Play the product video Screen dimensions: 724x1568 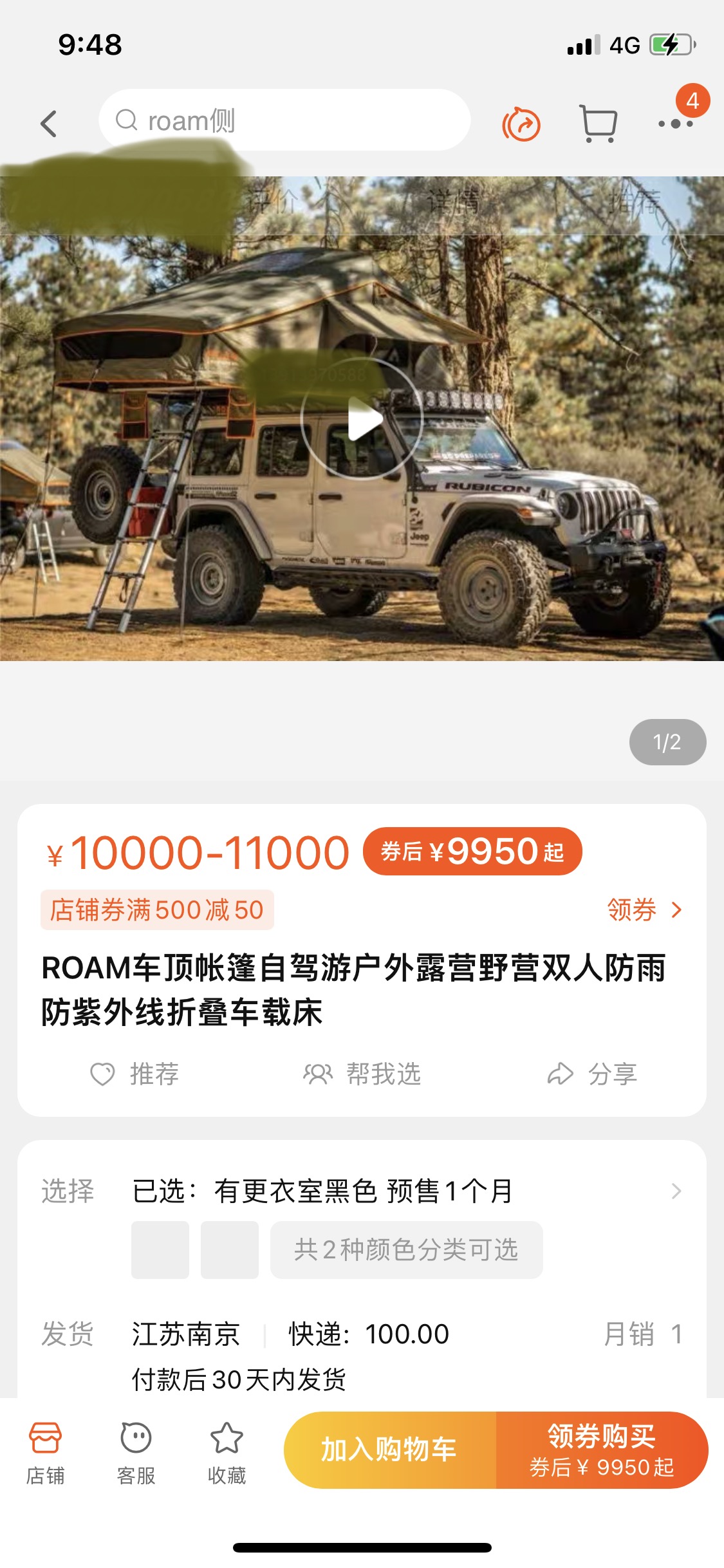point(362,419)
